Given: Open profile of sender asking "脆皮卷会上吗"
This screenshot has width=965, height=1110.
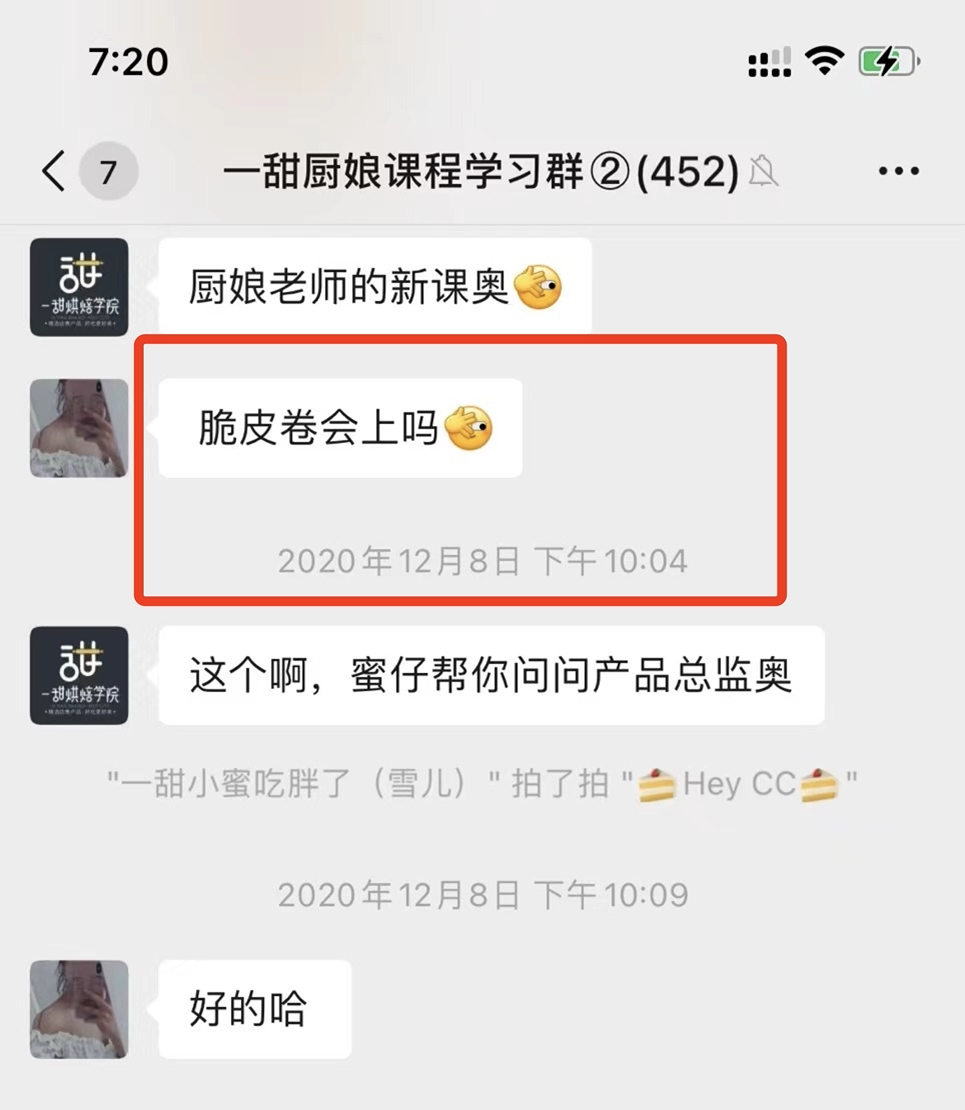Looking at the screenshot, I should point(79,428).
